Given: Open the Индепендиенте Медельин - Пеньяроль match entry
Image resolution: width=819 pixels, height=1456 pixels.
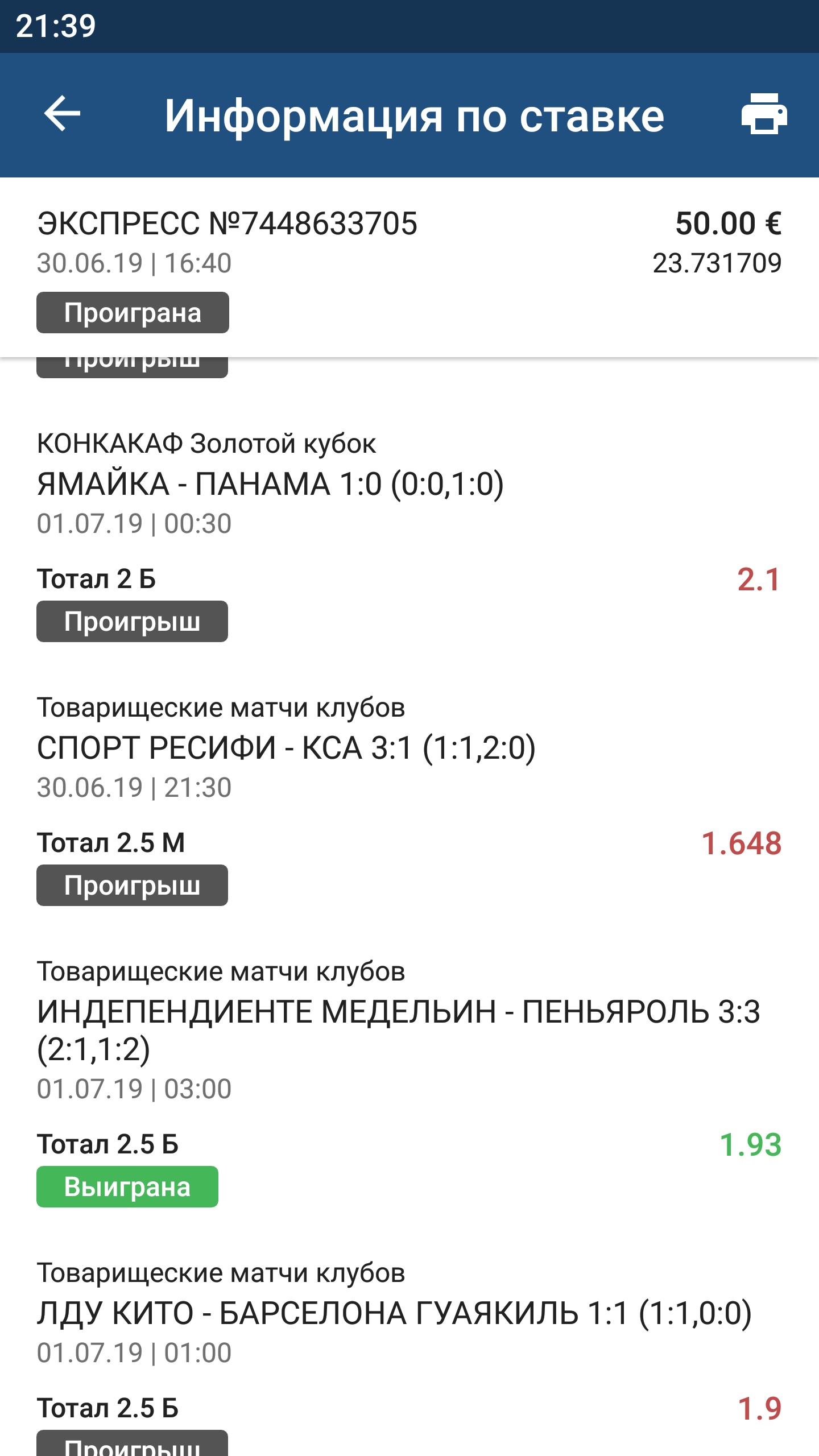Looking at the screenshot, I should [409, 1082].
